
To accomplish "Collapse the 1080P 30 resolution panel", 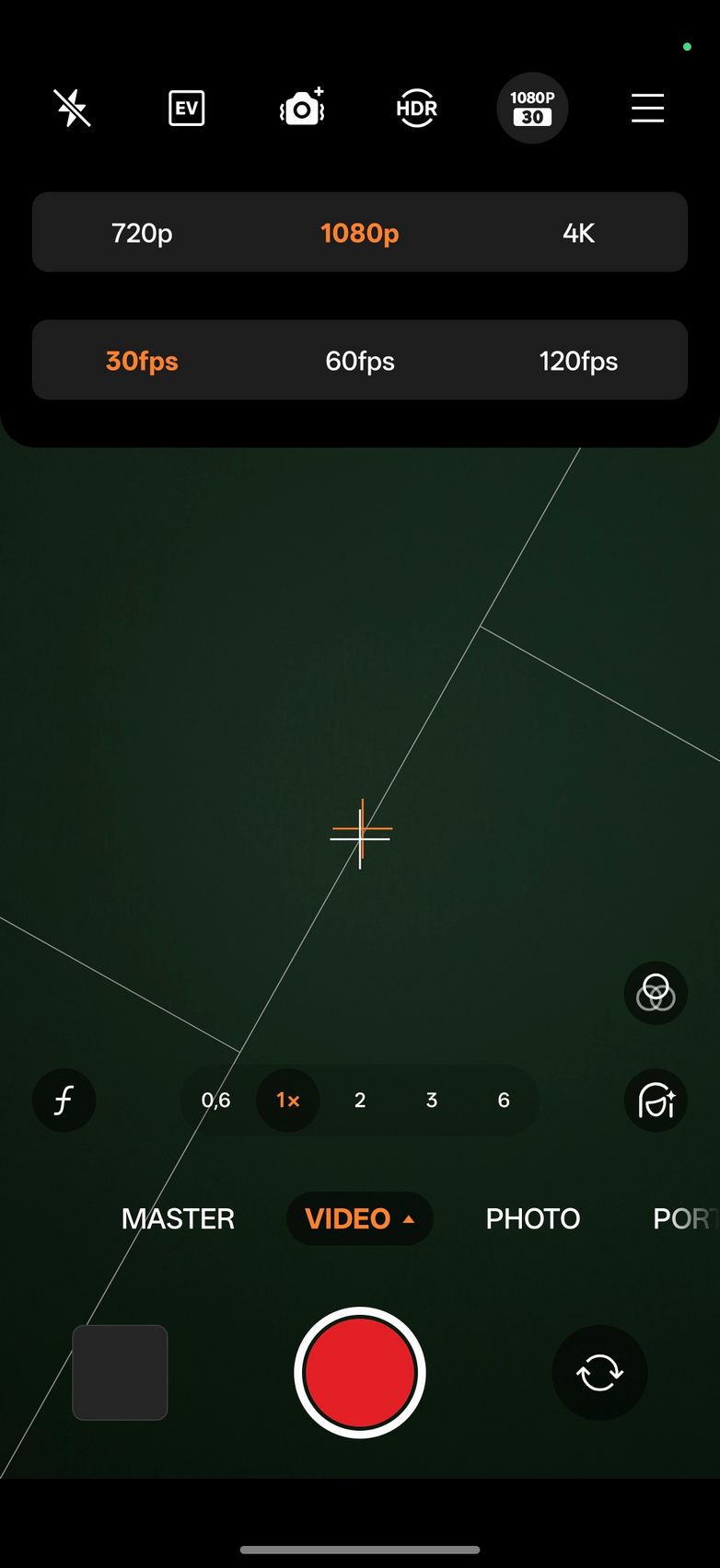I will (x=532, y=109).
